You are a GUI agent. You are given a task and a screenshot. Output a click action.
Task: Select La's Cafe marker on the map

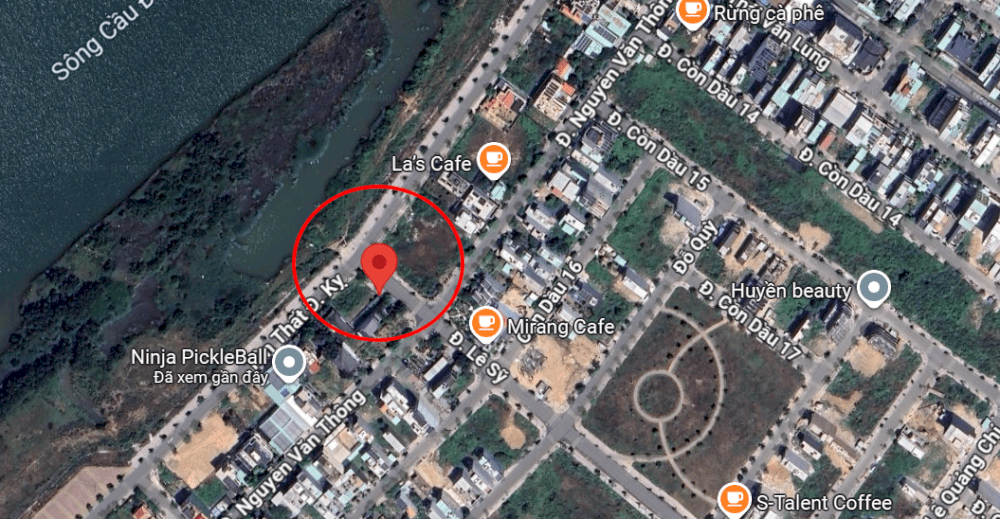coord(492,158)
